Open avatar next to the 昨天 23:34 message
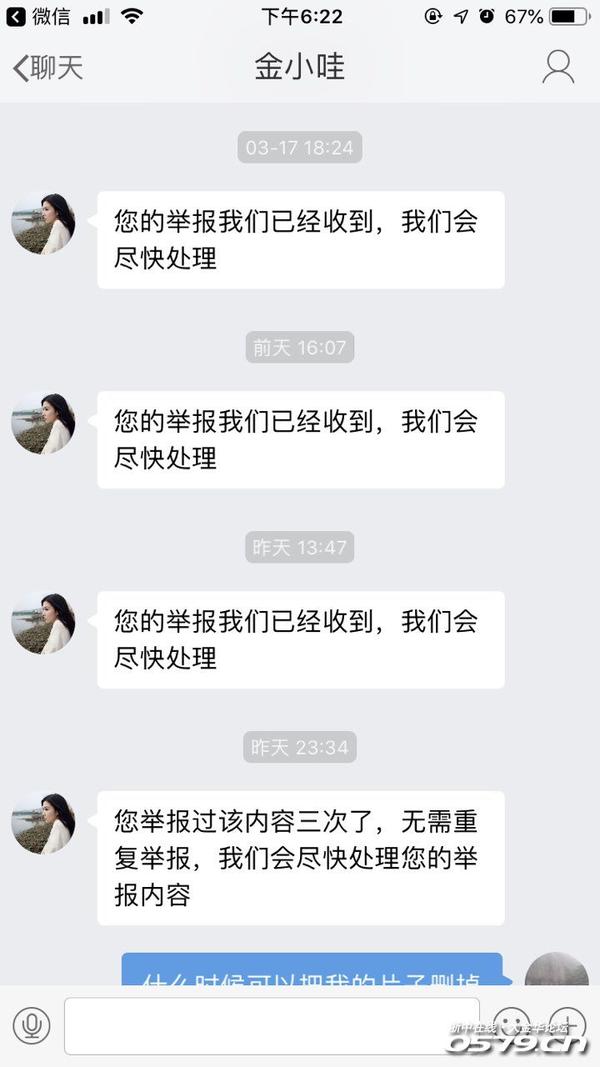This screenshot has height=1067, width=600. tap(43, 823)
